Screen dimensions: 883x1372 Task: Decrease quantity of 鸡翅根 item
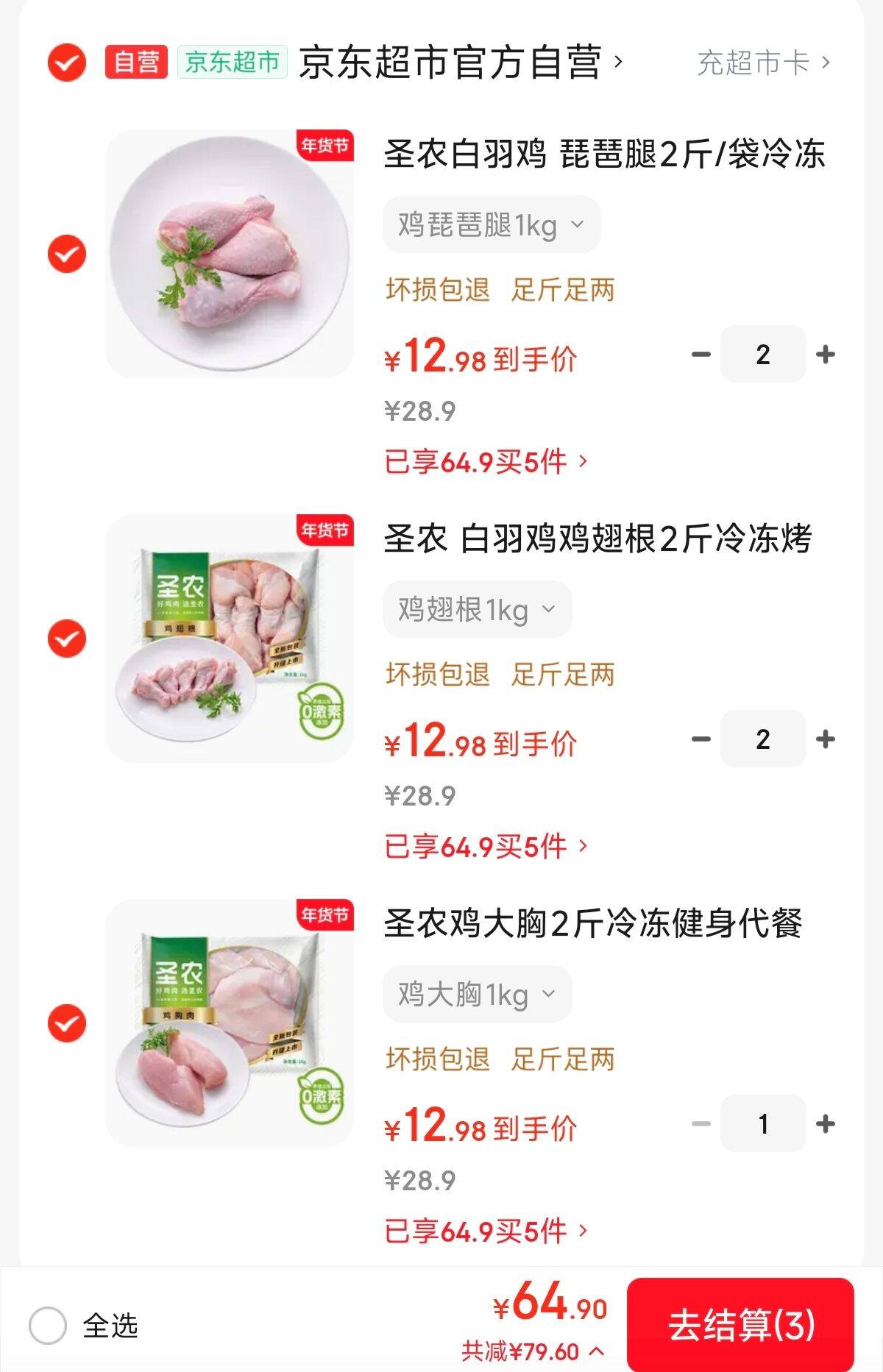coord(701,739)
